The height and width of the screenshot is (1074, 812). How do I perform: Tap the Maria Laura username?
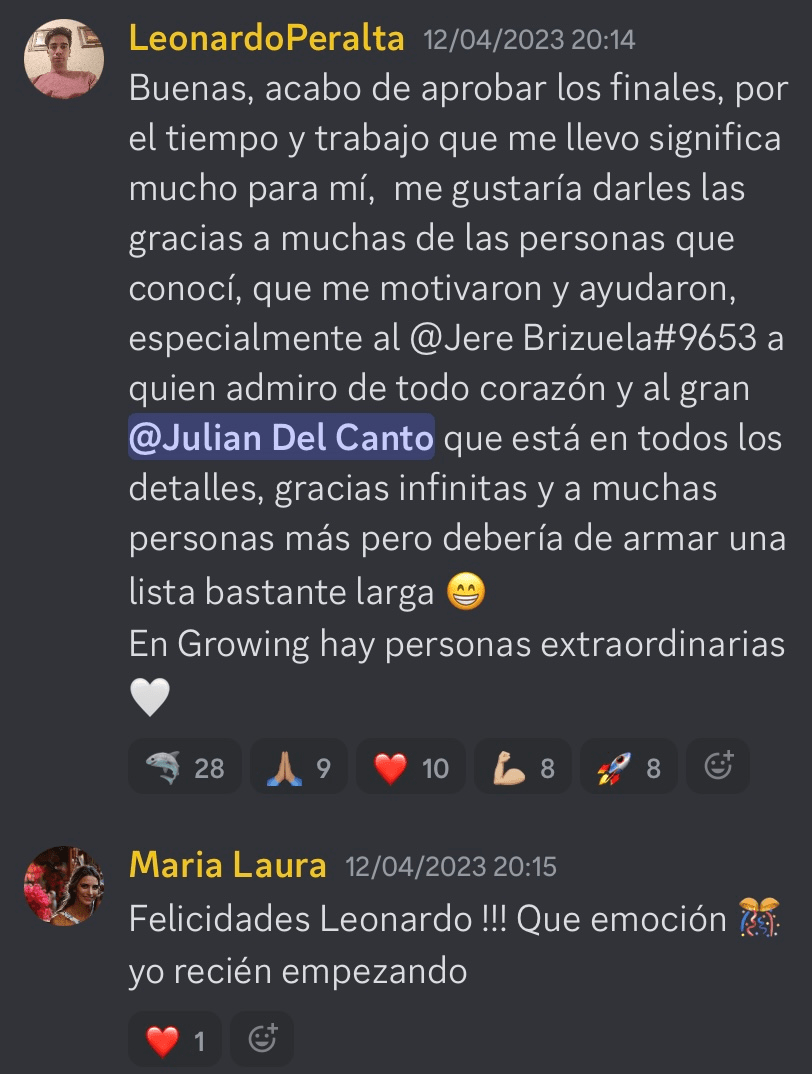(227, 865)
